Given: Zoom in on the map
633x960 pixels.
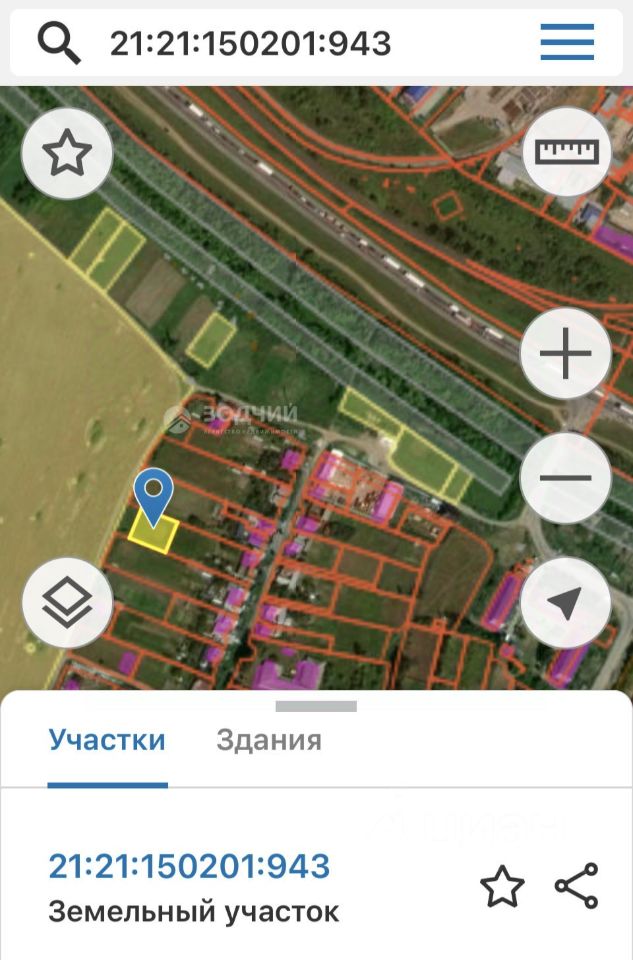Looking at the screenshot, I should point(566,355).
